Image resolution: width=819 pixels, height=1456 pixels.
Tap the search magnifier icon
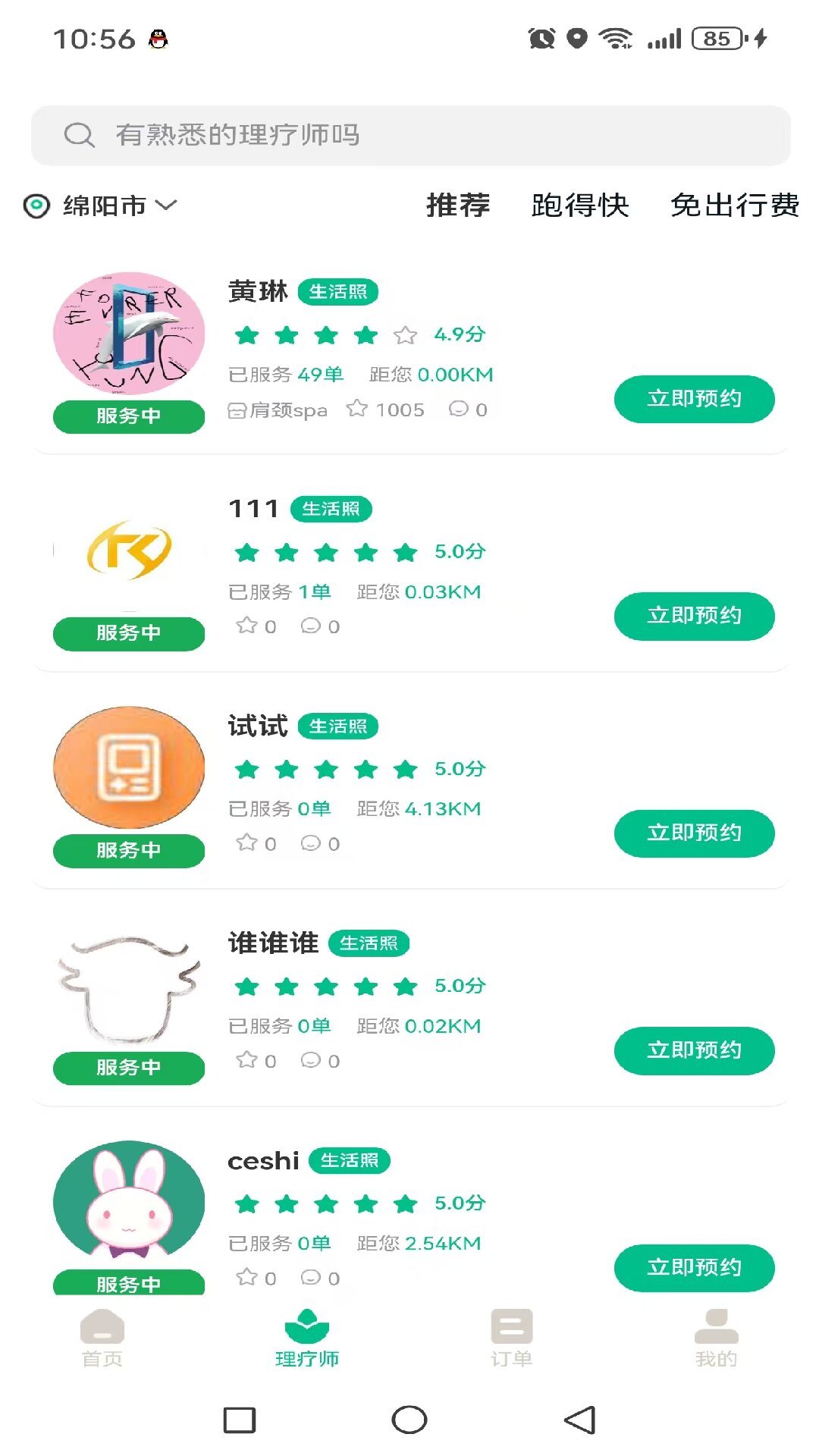[79, 135]
